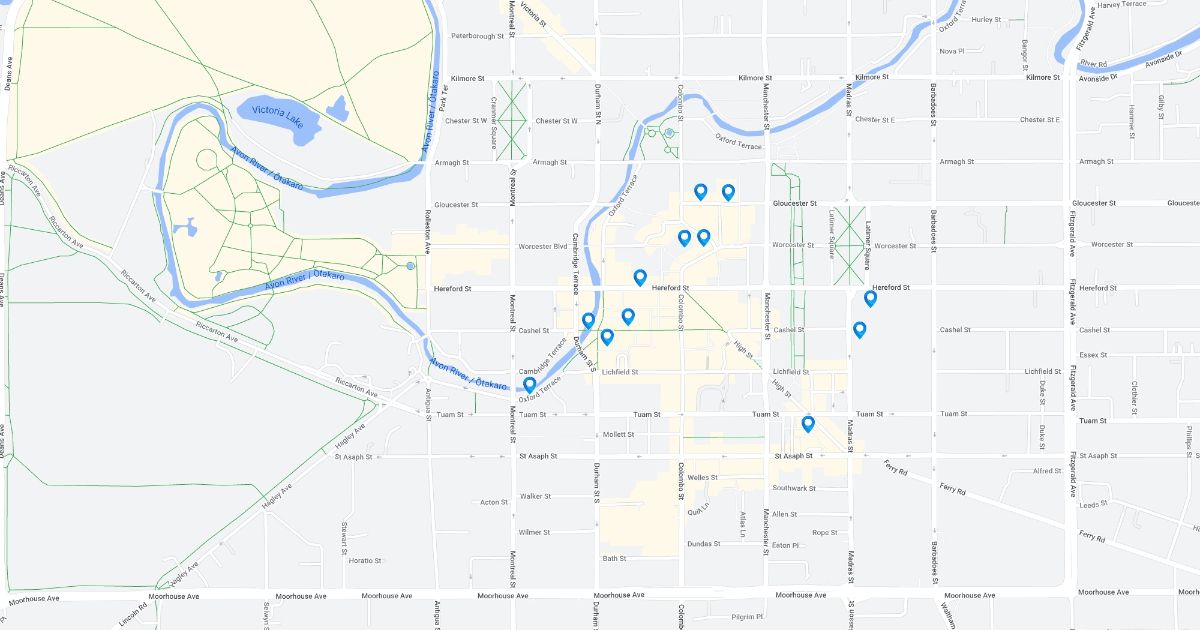Tap the marker between Tuam St and St Asaph St

pyautogui.click(x=808, y=423)
